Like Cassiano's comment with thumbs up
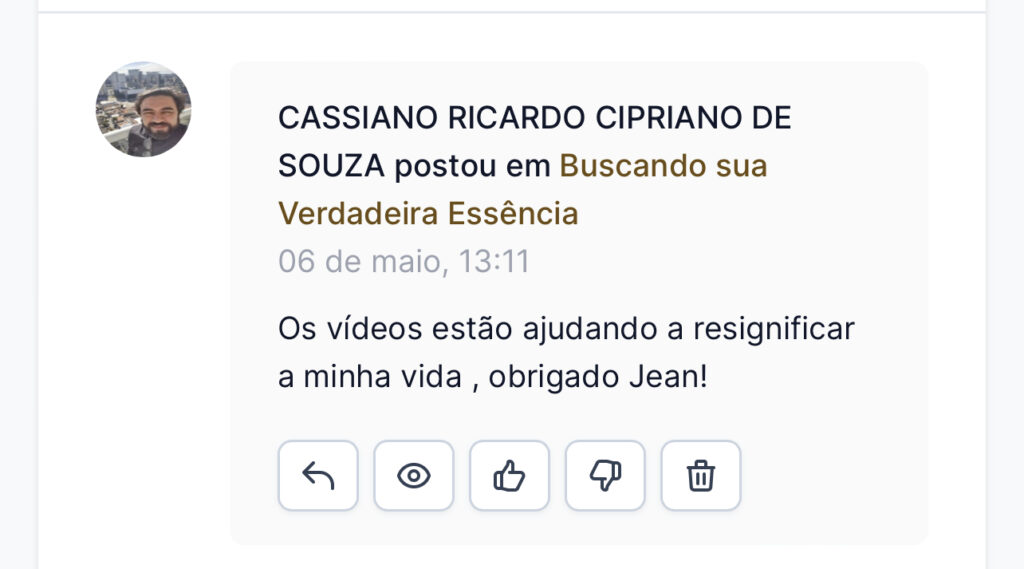The image size is (1024, 569). (x=510, y=476)
